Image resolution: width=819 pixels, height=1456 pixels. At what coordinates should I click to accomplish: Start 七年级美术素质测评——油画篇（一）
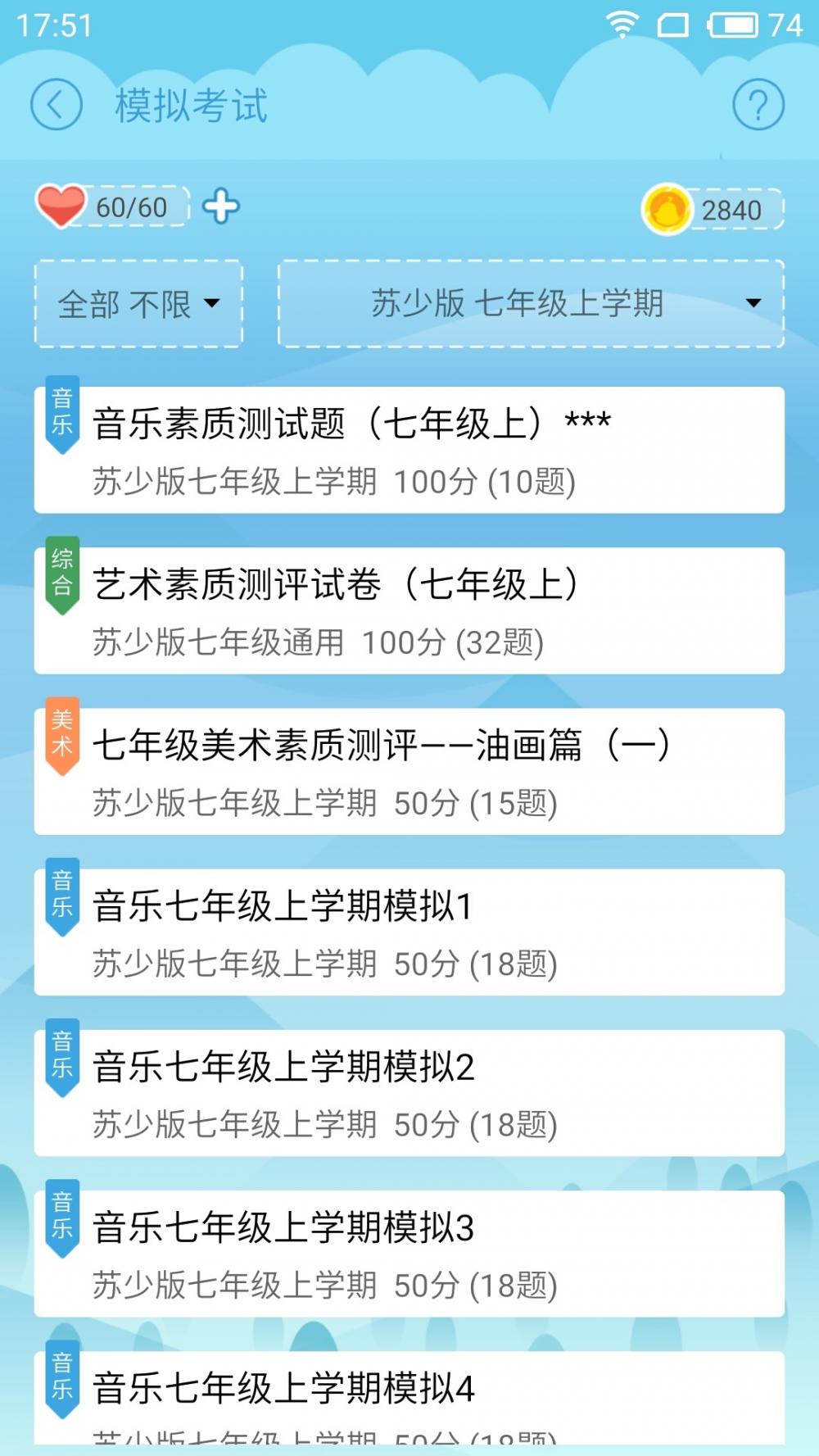(409, 771)
